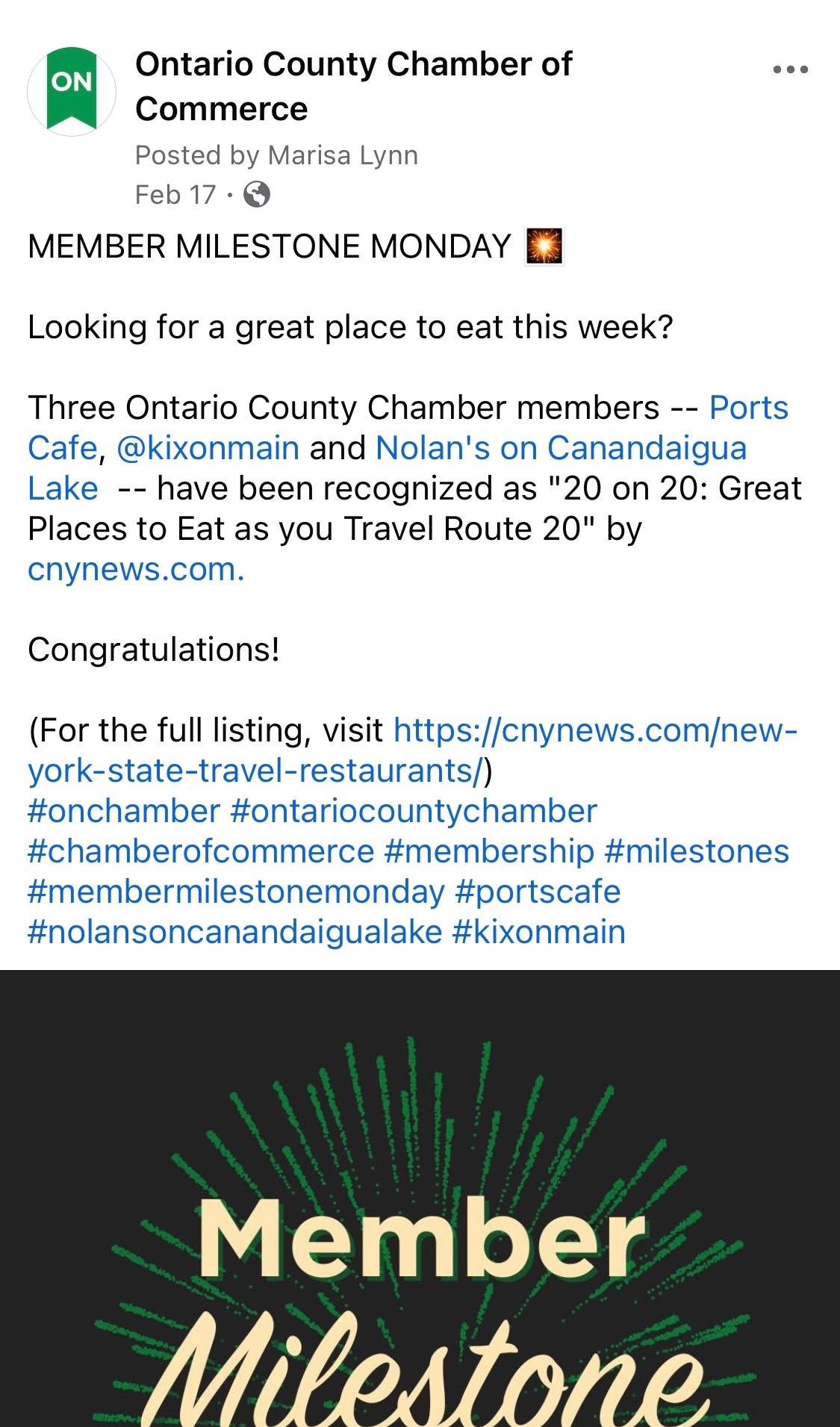Open the Ontario County Chamber of Commerce page
This screenshot has width=840, height=1427.
(x=353, y=86)
